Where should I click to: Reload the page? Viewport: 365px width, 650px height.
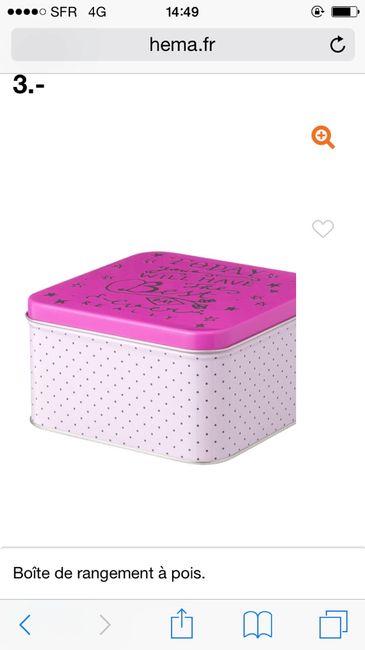pyautogui.click(x=337, y=45)
